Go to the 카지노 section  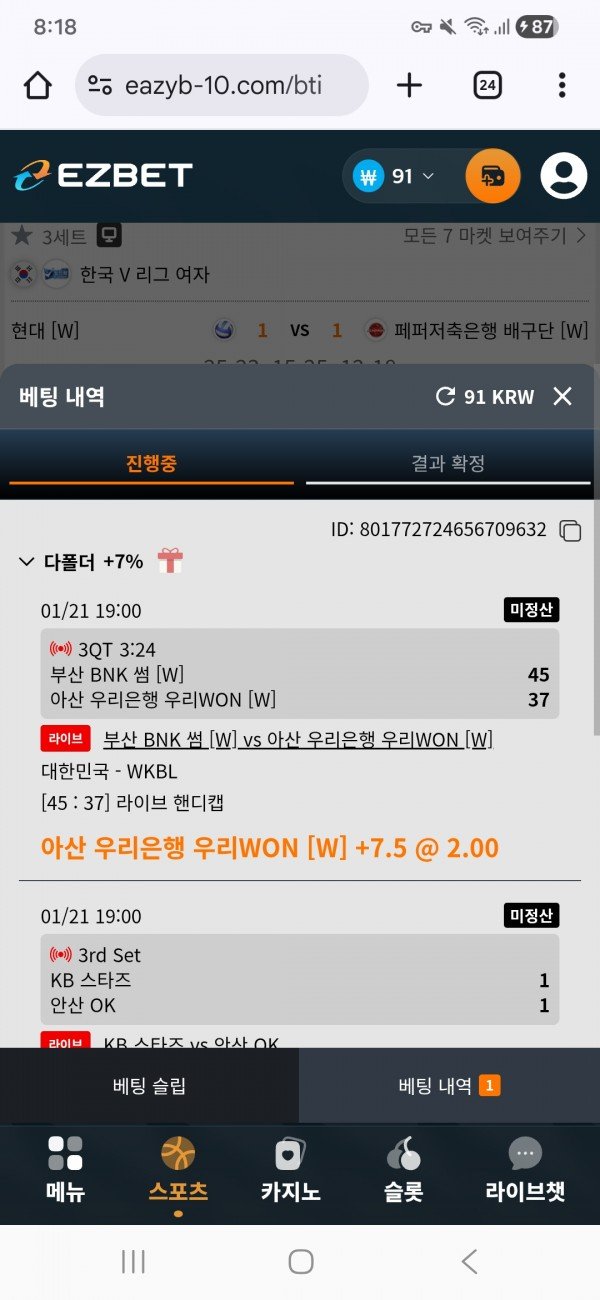pos(290,1168)
